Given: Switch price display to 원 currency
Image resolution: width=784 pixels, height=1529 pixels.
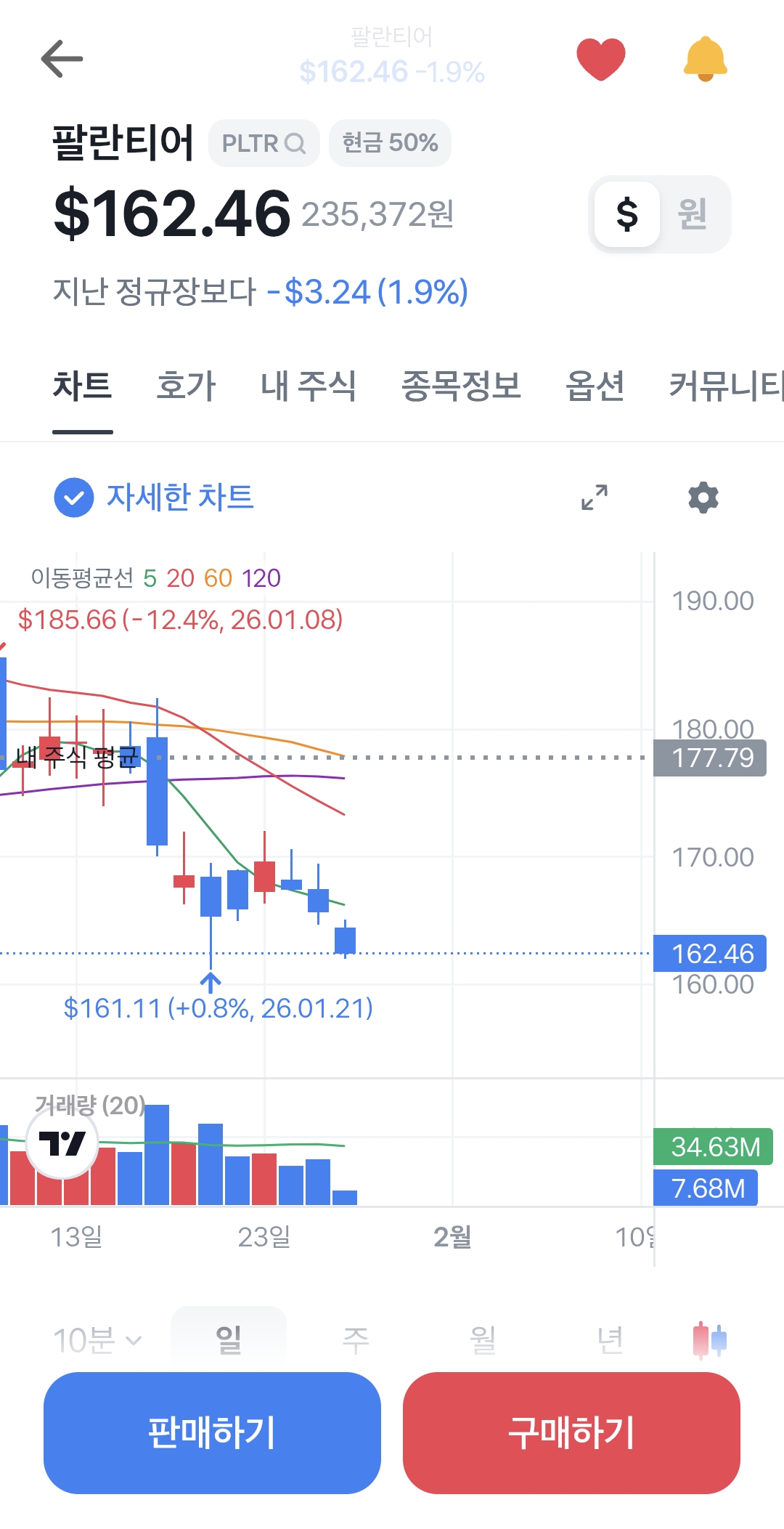Looking at the screenshot, I should tap(692, 214).
